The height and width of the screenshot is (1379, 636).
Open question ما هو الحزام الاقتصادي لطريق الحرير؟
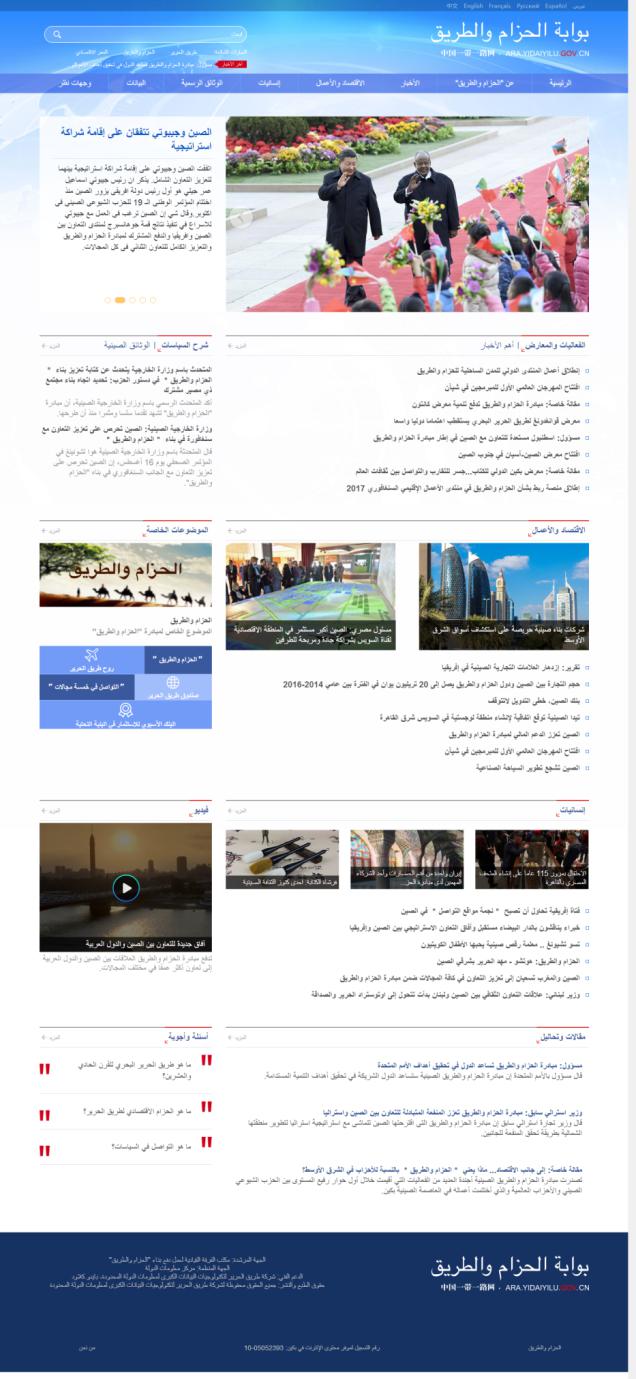tap(136, 1111)
